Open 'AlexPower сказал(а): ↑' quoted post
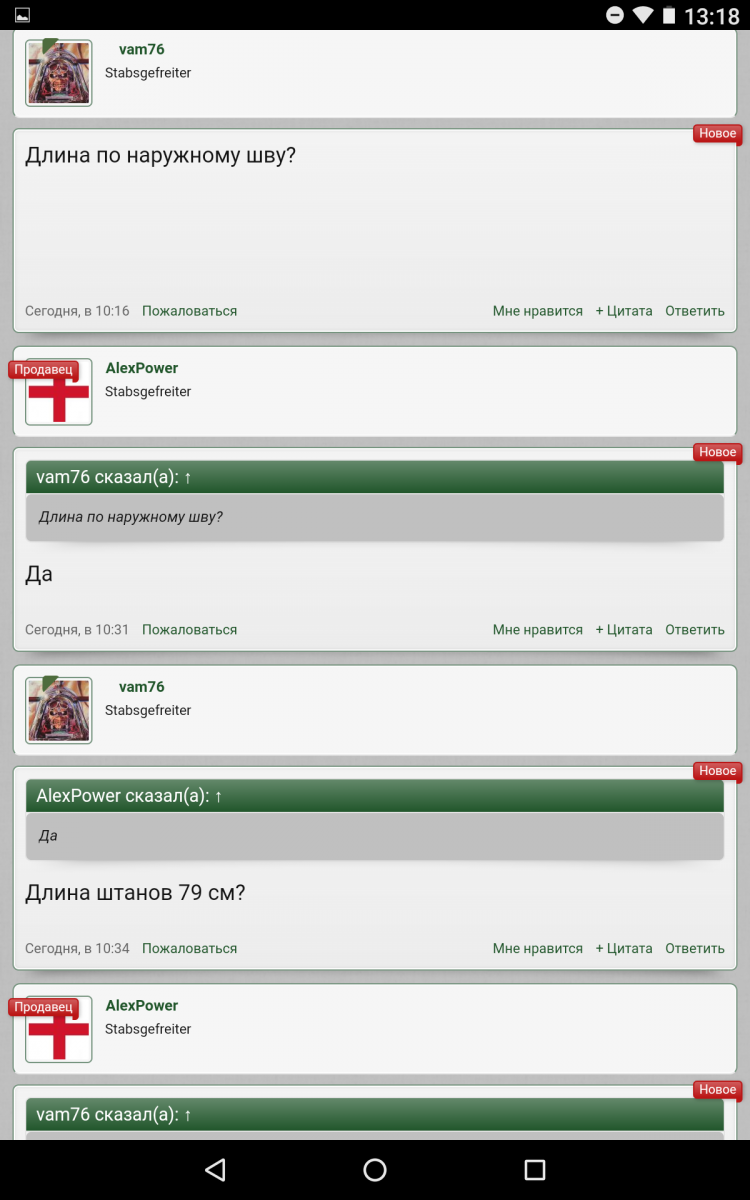This screenshot has height=1200, width=750. click(x=129, y=796)
